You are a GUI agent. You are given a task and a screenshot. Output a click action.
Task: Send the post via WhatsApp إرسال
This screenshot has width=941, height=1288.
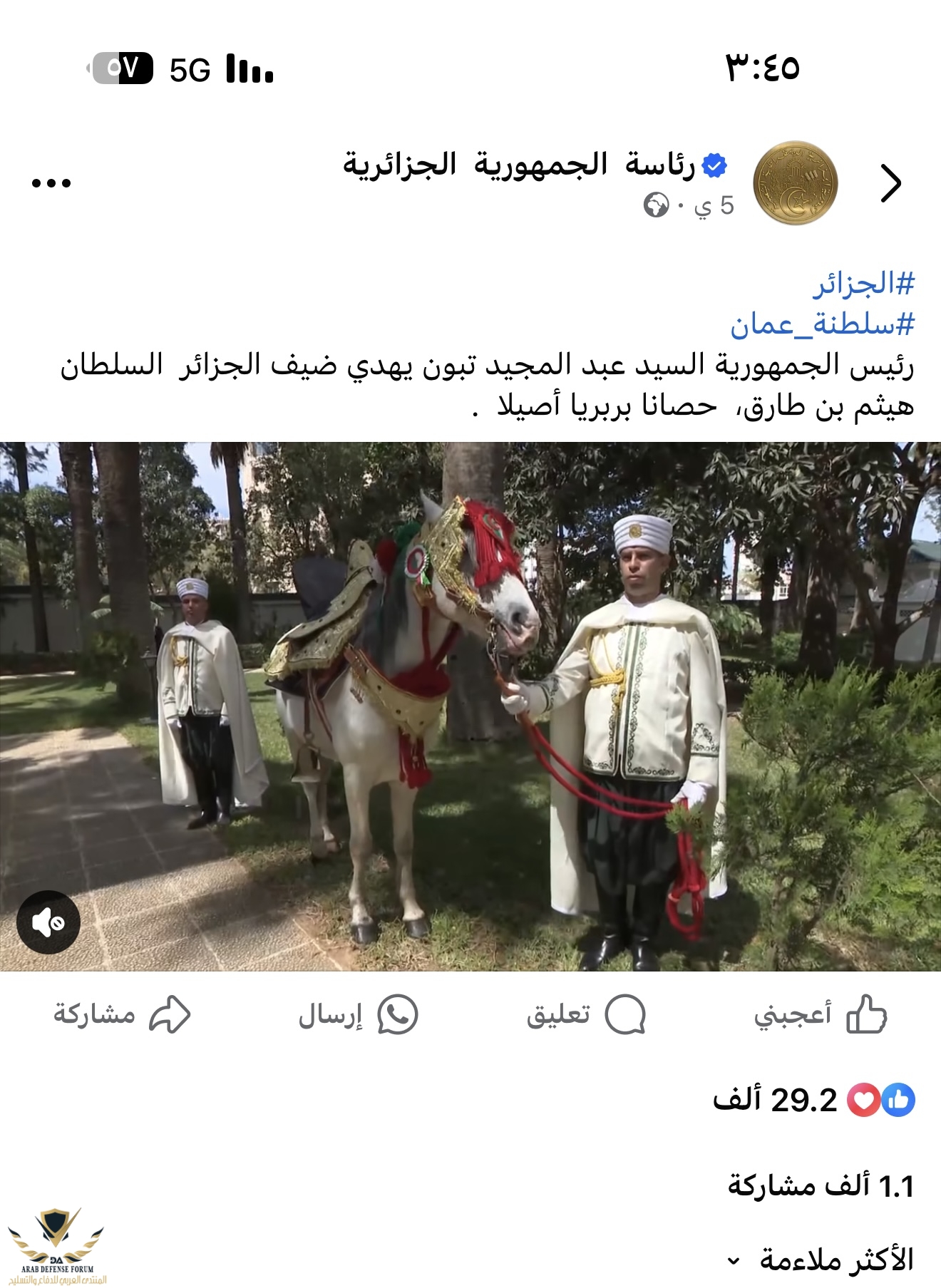[x=358, y=1014]
